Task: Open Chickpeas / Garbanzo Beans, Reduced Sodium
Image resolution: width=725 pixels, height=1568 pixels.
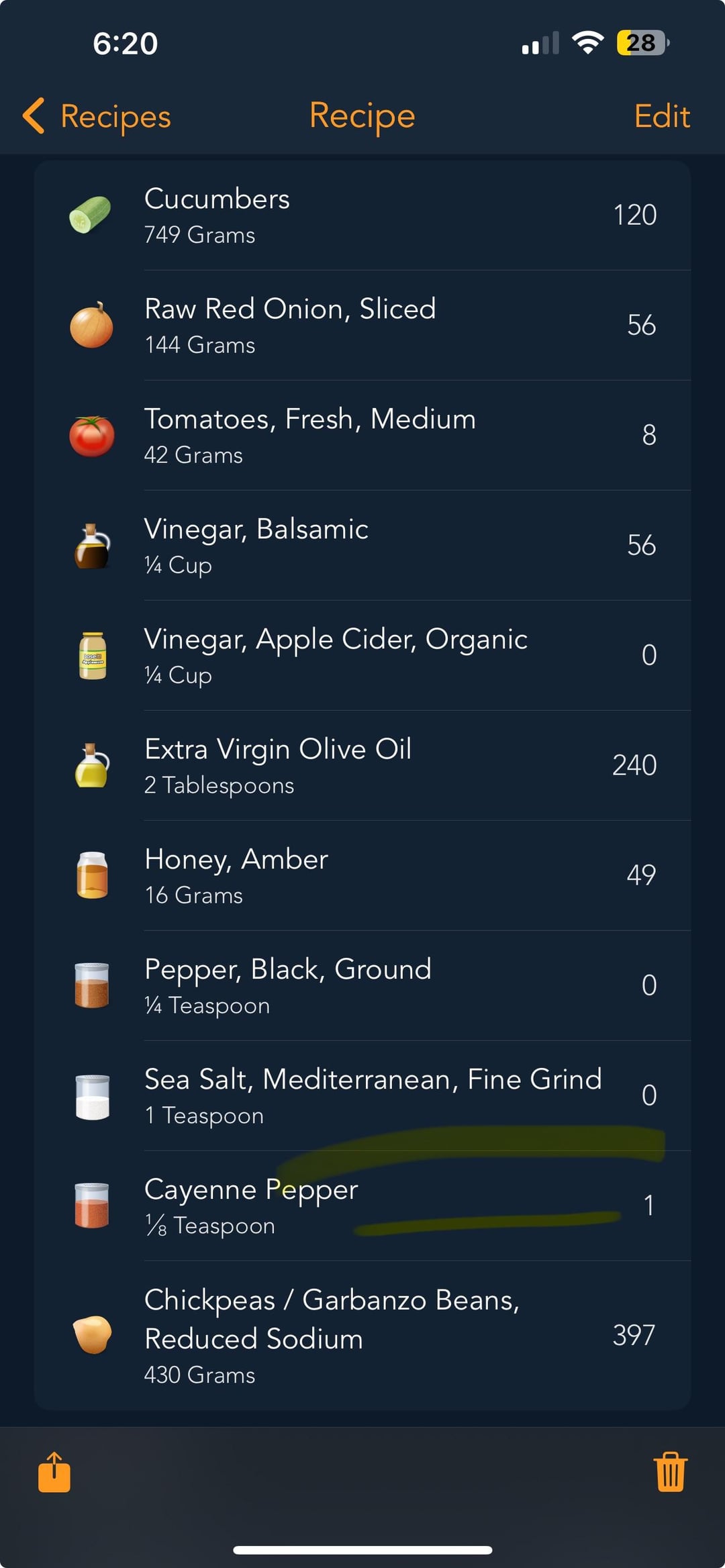Action: click(362, 1336)
